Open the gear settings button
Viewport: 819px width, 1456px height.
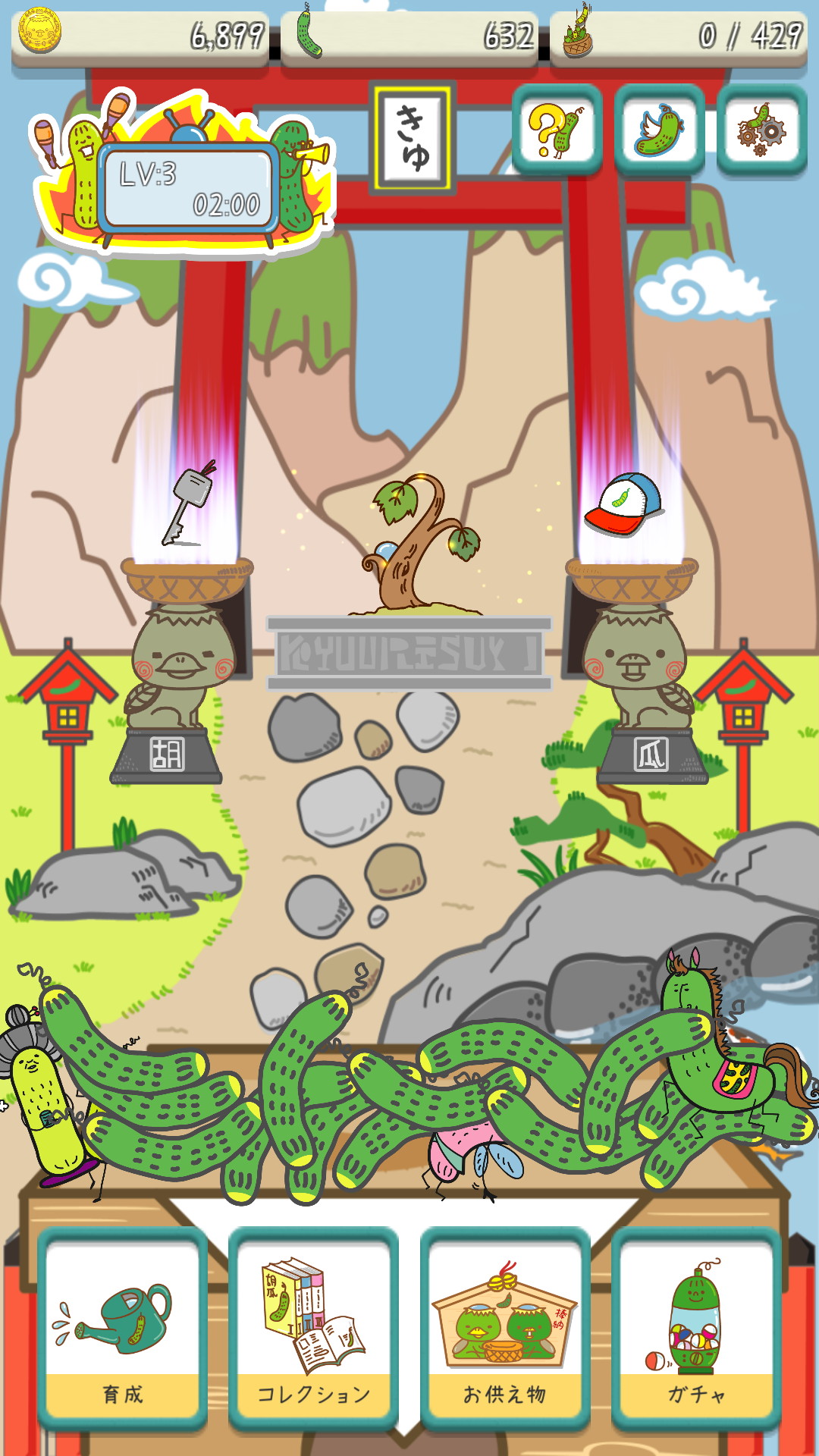(761, 130)
